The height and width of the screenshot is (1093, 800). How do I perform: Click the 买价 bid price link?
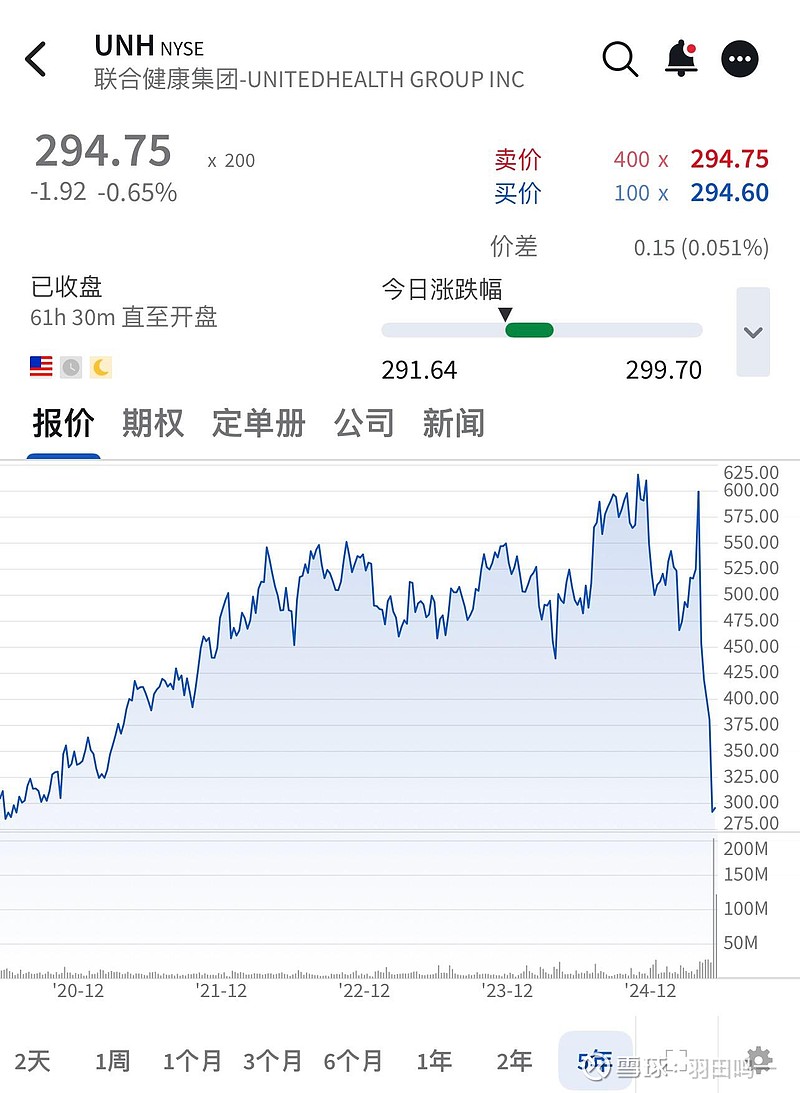[517, 194]
